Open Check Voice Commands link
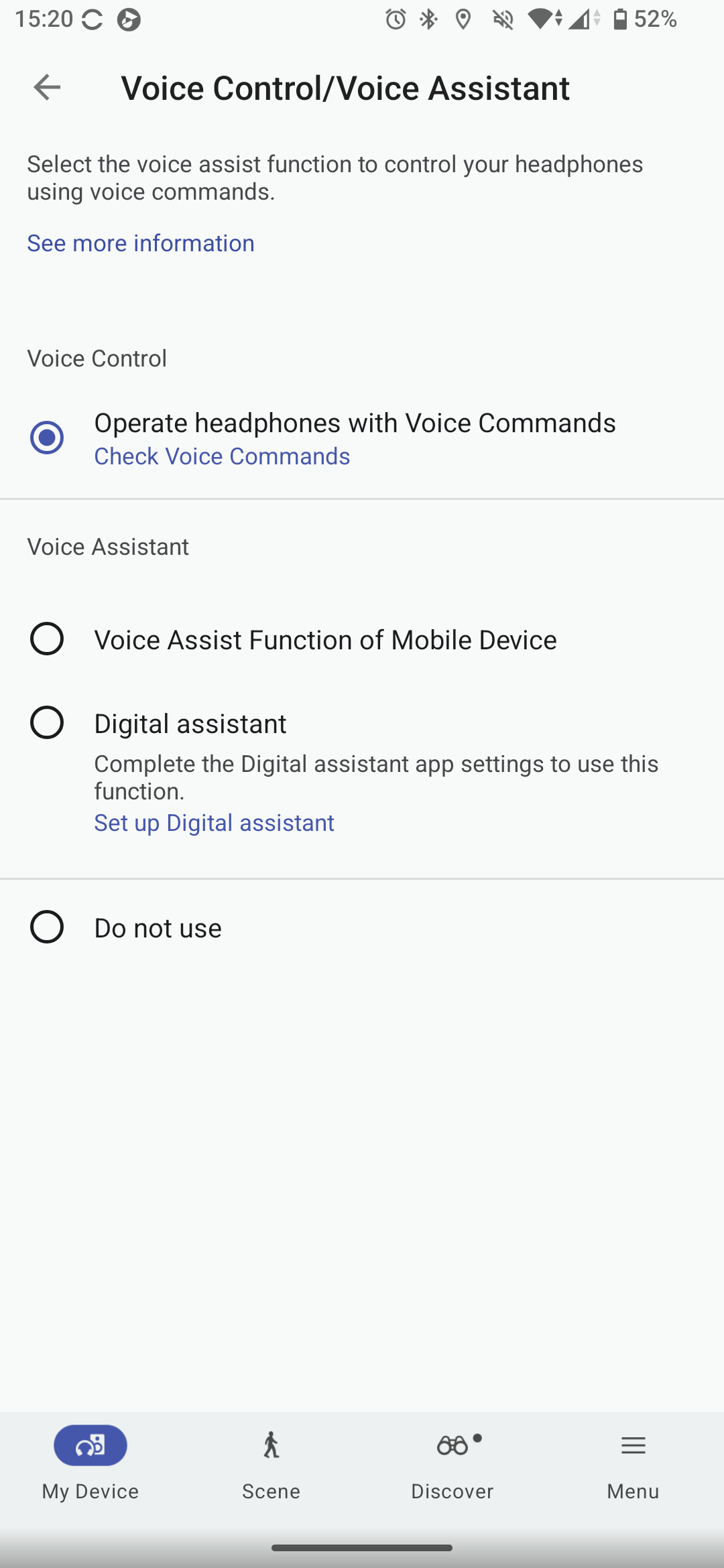This screenshot has width=724, height=1568. [222, 456]
